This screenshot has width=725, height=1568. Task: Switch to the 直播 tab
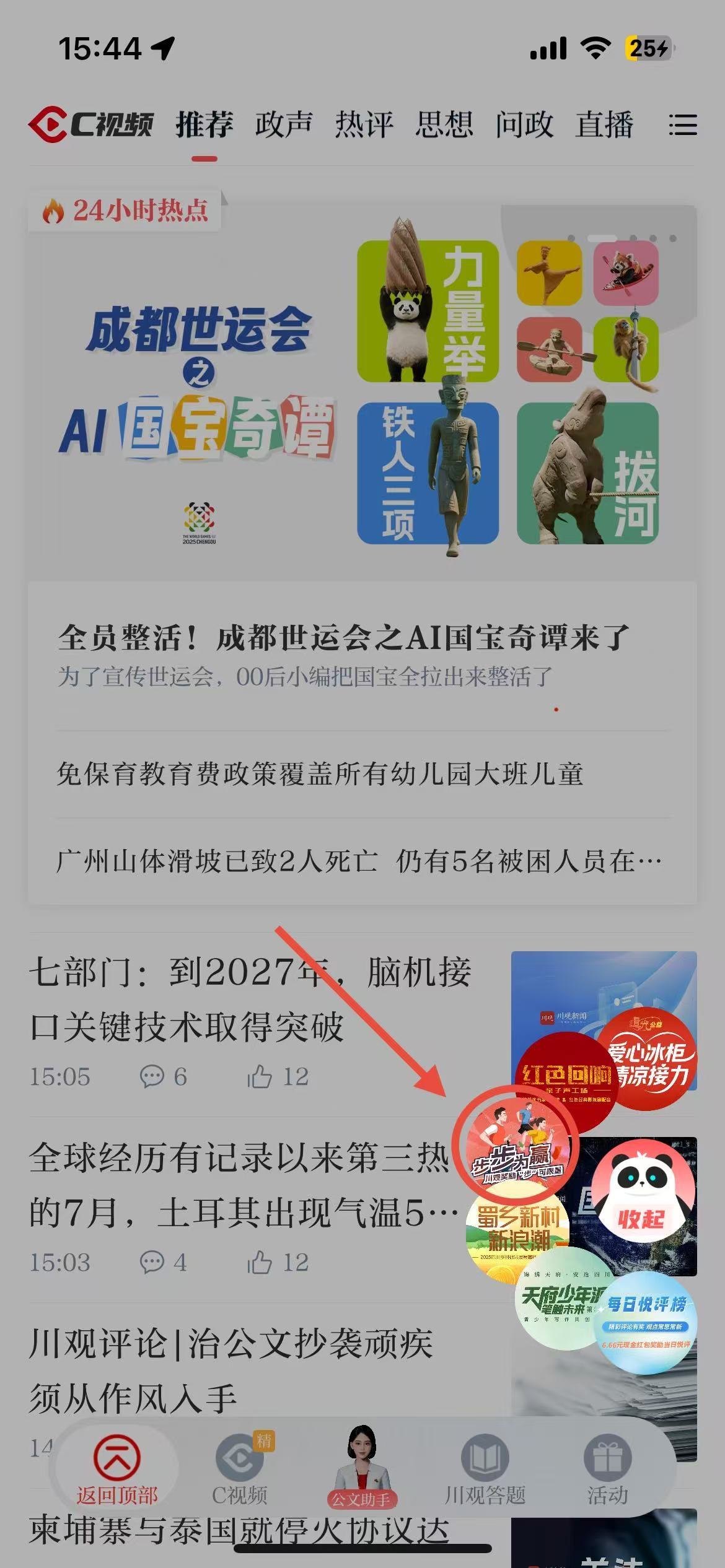(x=604, y=124)
